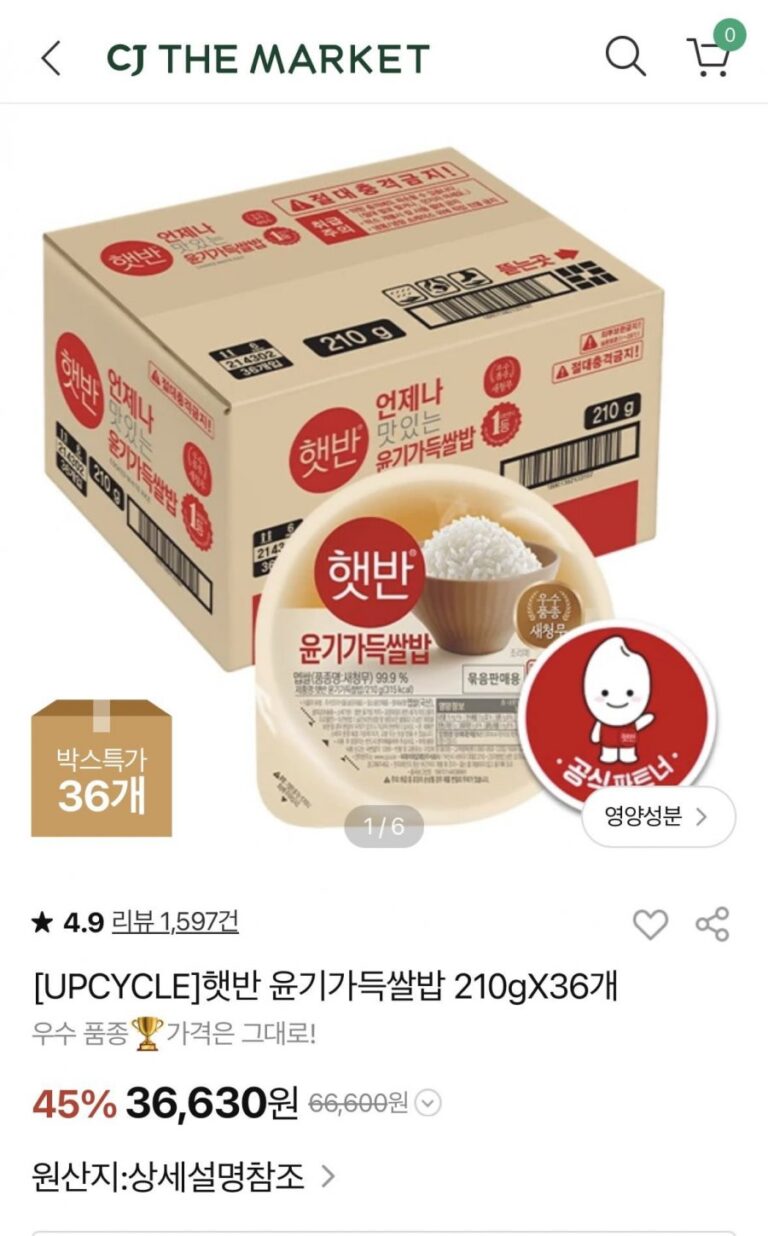Image resolution: width=768 pixels, height=1236 pixels.
Task: View 영양성분 nutrition information
Action: pos(658,816)
